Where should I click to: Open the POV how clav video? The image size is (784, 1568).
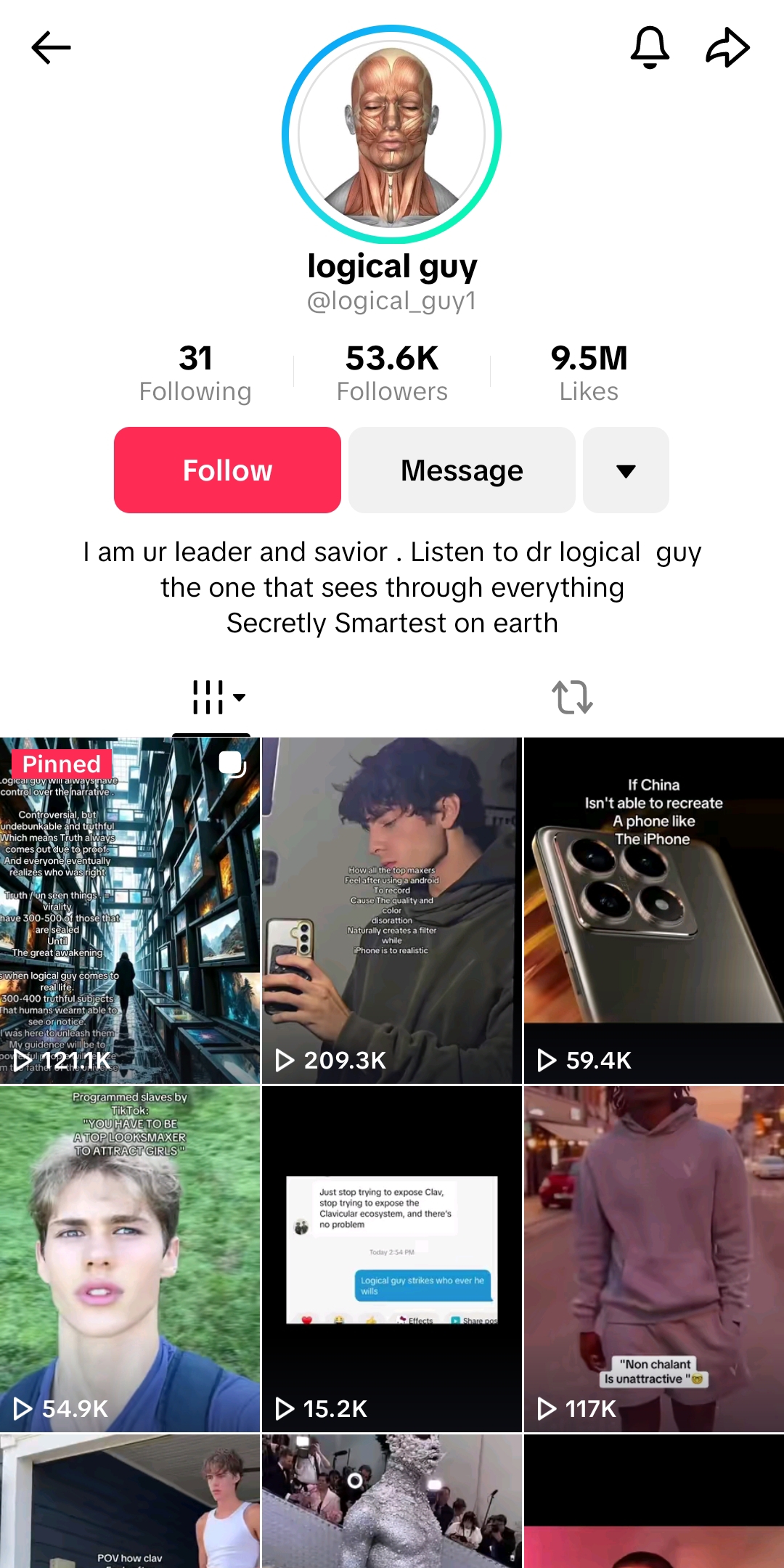[130, 1501]
